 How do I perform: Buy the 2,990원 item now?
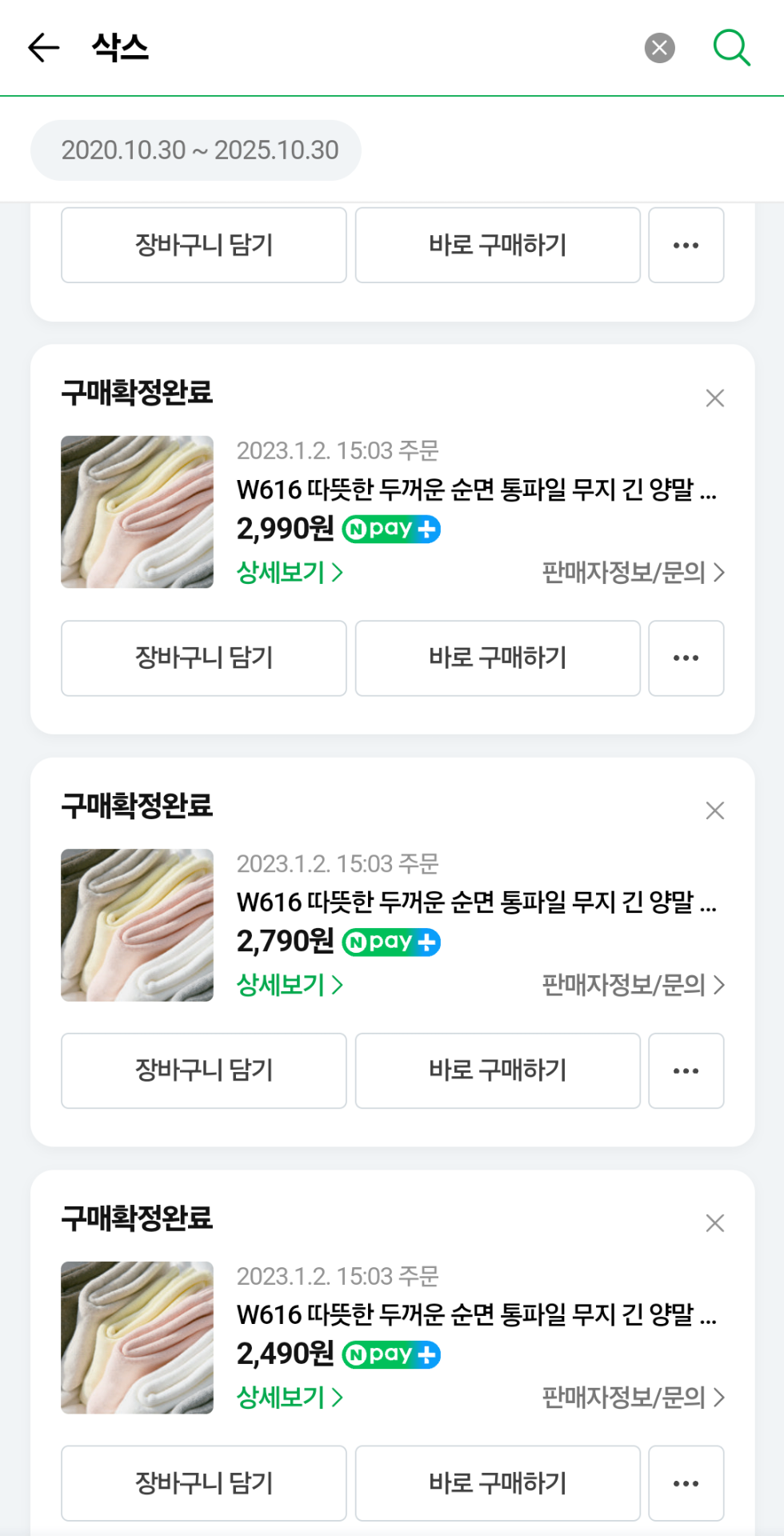(498, 658)
